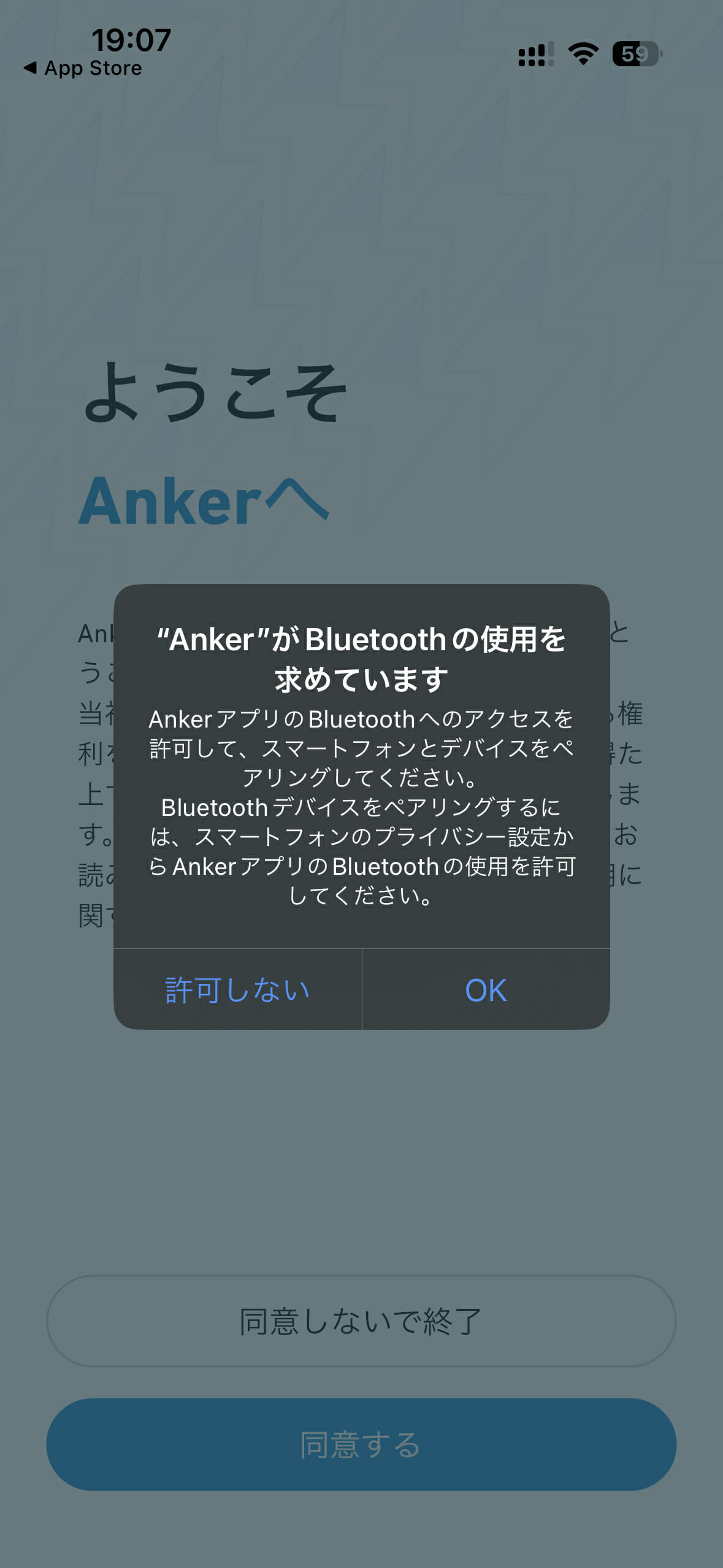The image size is (723, 1568).
Task: Choose 同意しないで終了 to exit
Action: 361,1321
